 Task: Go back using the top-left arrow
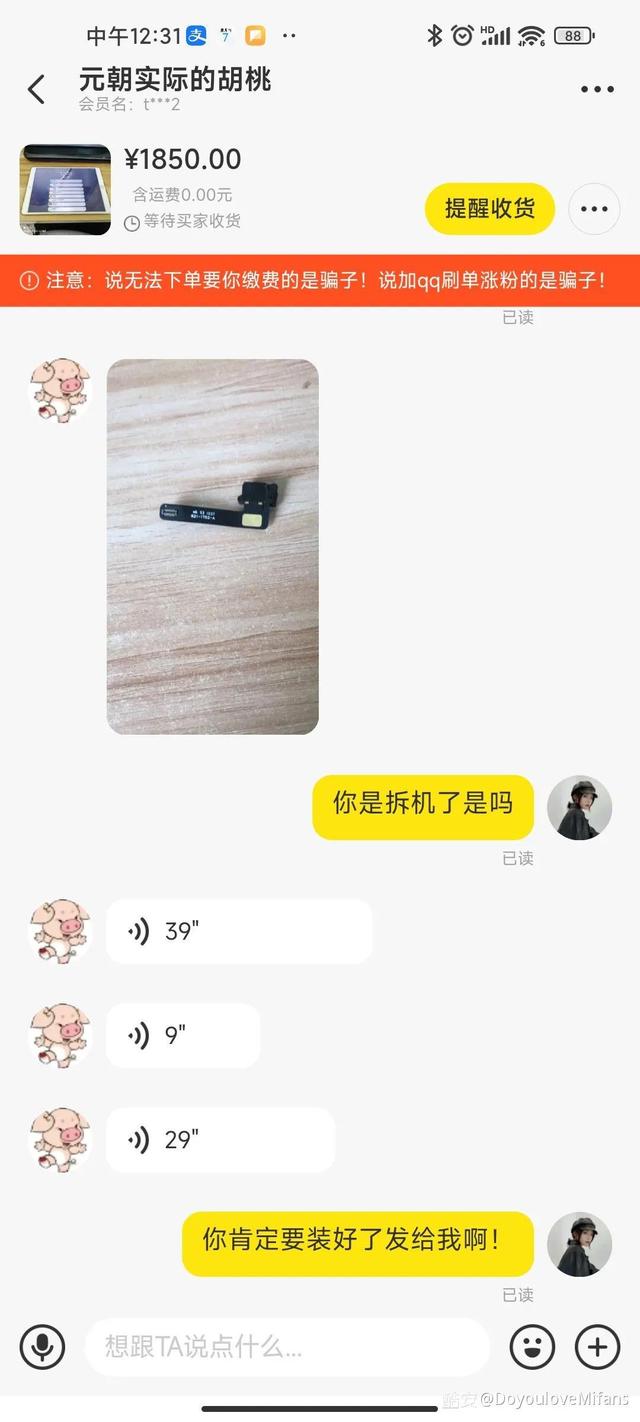[x=37, y=89]
